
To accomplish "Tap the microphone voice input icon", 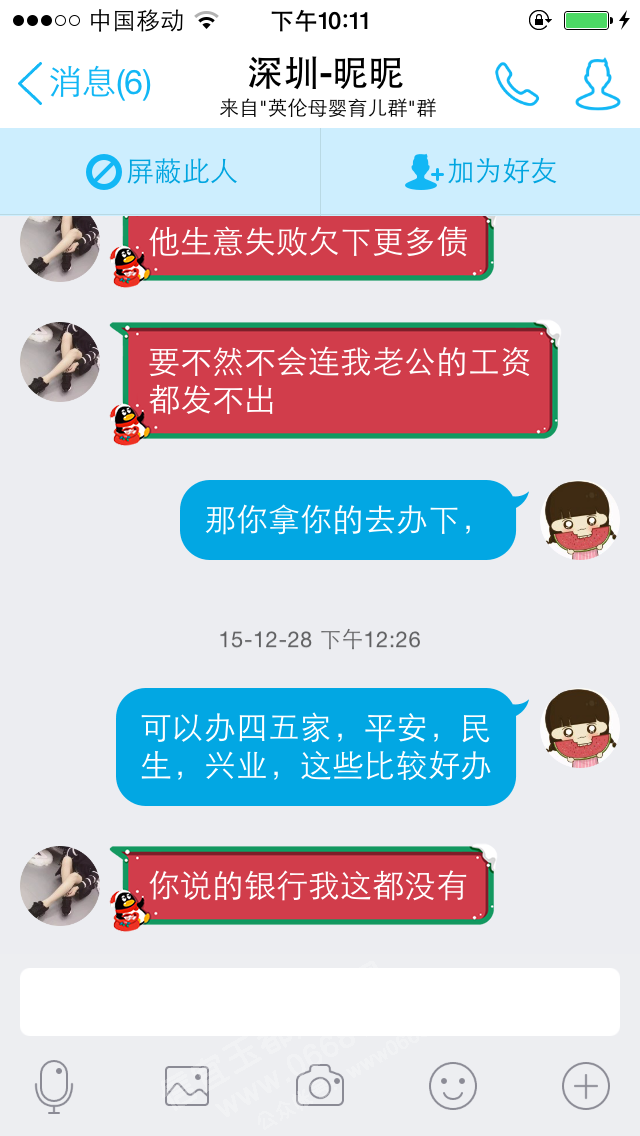I will (54, 1086).
